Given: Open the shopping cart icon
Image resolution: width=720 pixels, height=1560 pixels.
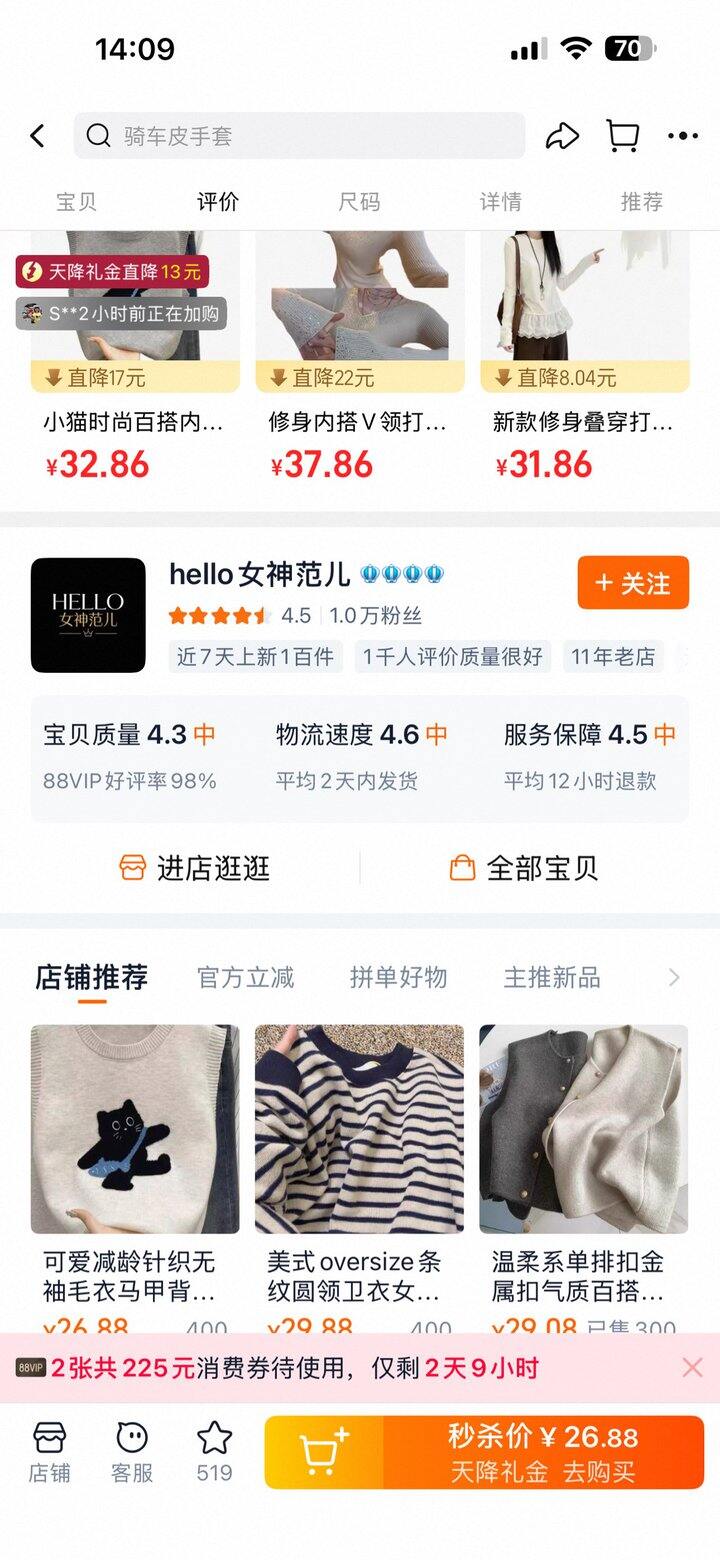Looking at the screenshot, I should coord(623,136).
